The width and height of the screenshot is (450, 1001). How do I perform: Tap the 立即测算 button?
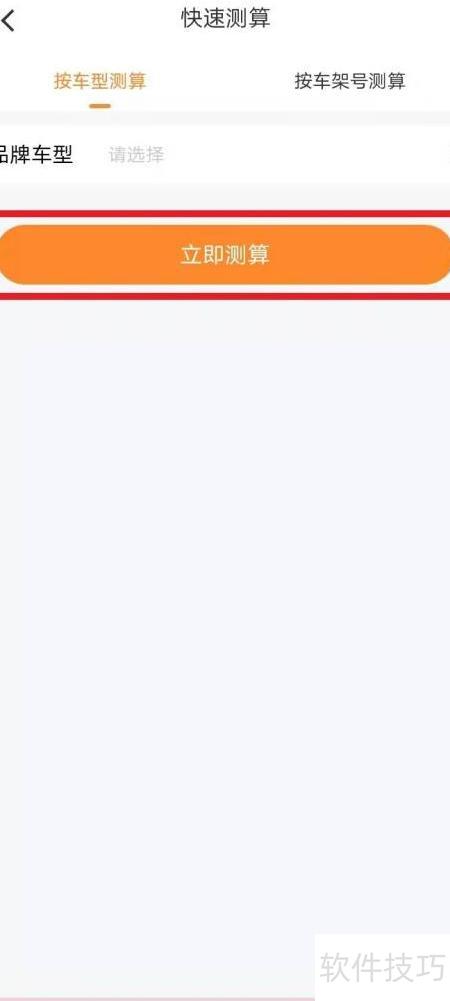(225, 255)
